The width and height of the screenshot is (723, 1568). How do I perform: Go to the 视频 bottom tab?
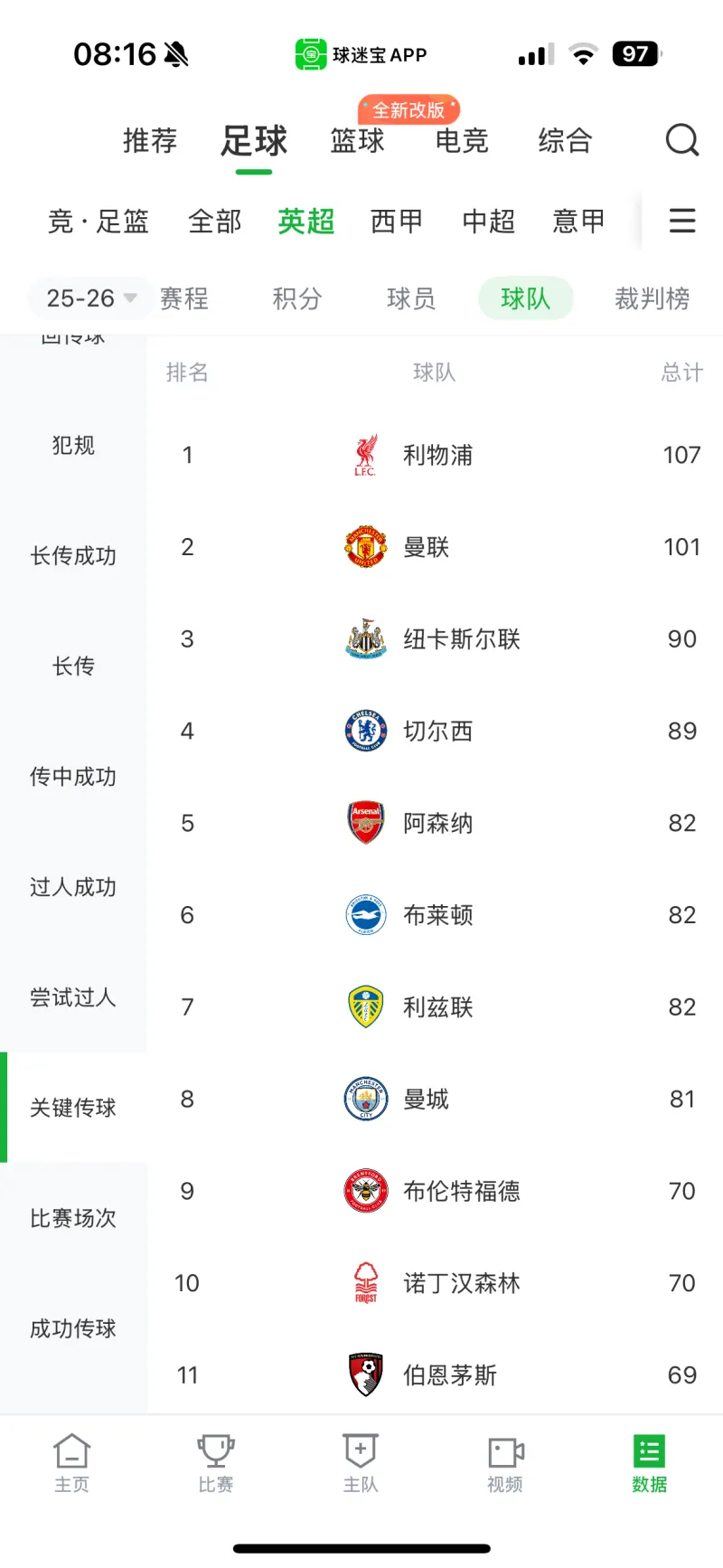click(x=505, y=1461)
